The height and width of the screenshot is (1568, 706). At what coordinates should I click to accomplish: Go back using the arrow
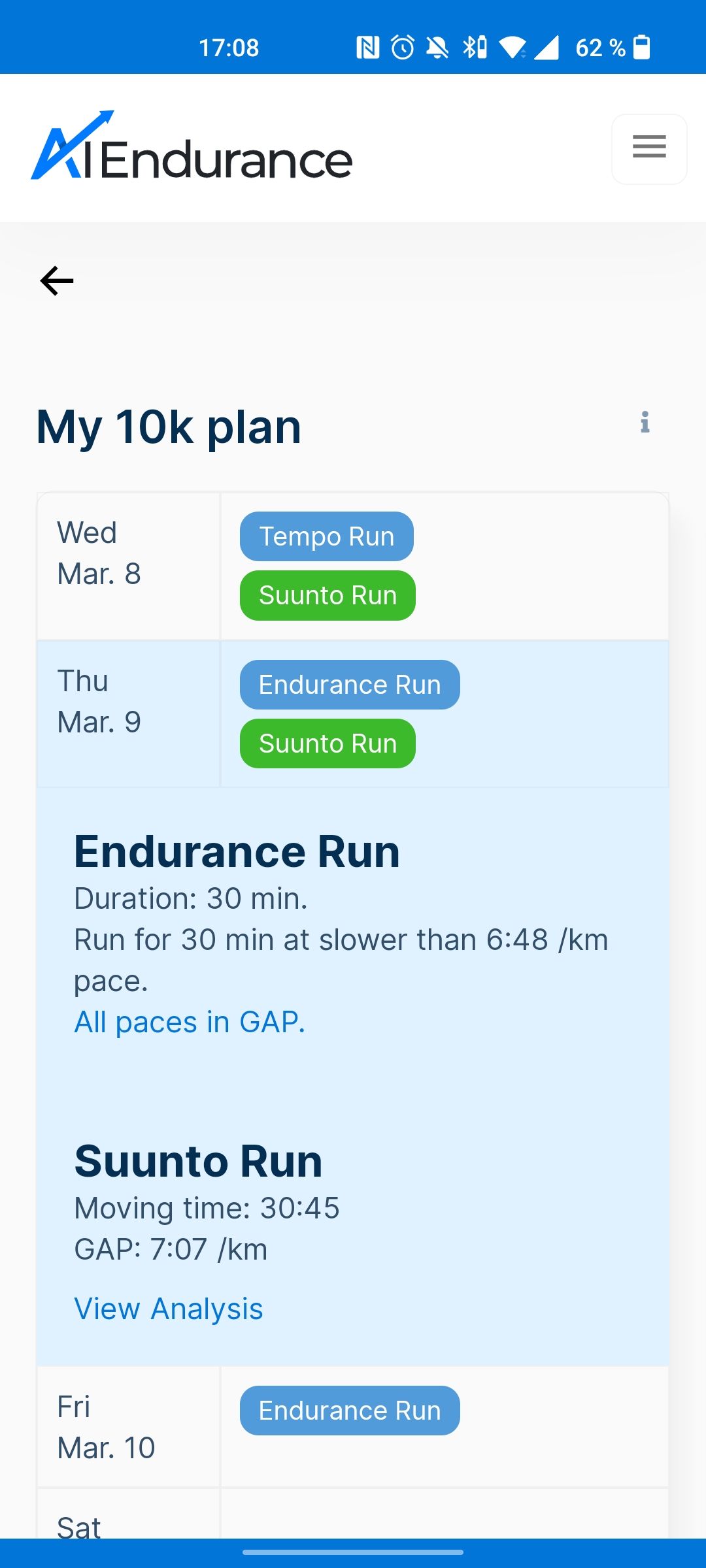(57, 281)
